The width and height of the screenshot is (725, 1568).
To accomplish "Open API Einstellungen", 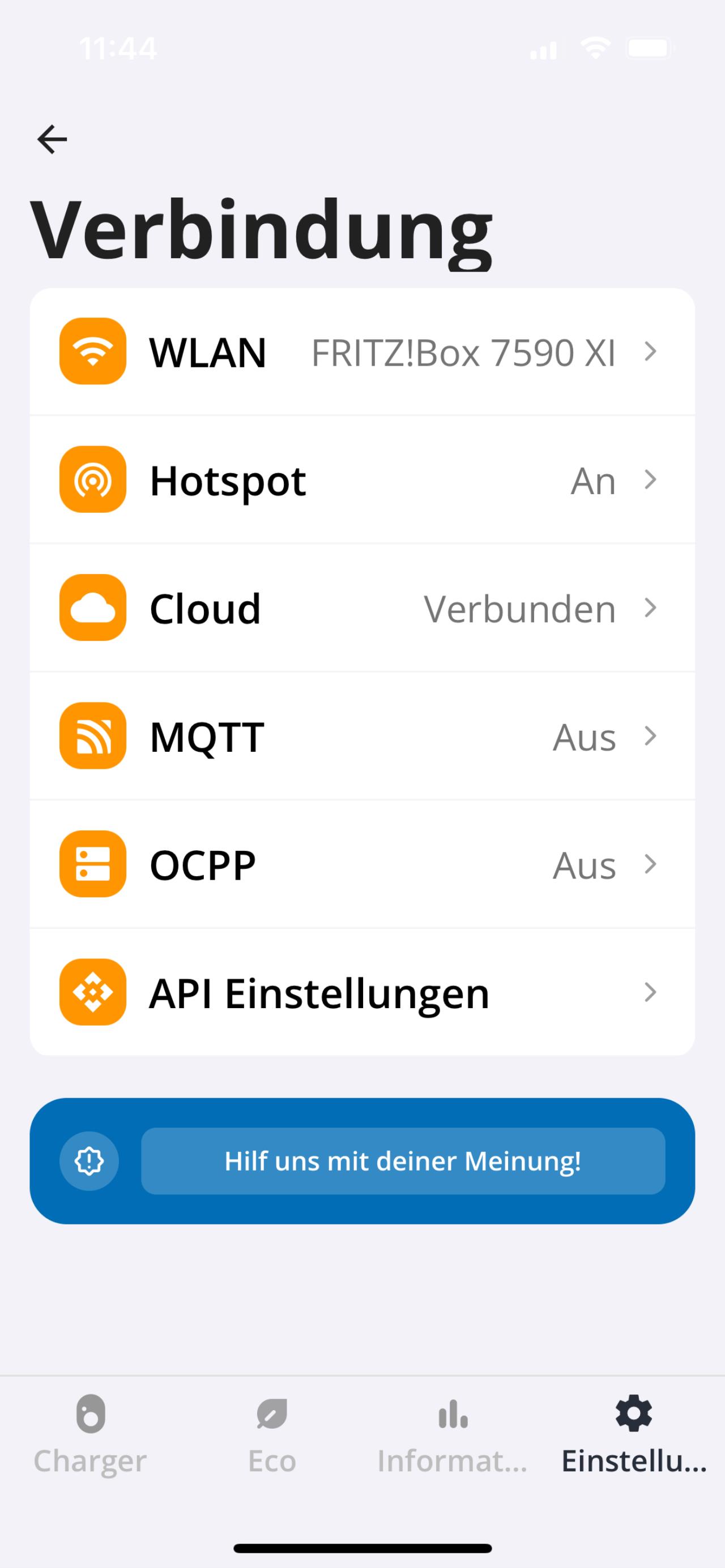I will [362, 992].
